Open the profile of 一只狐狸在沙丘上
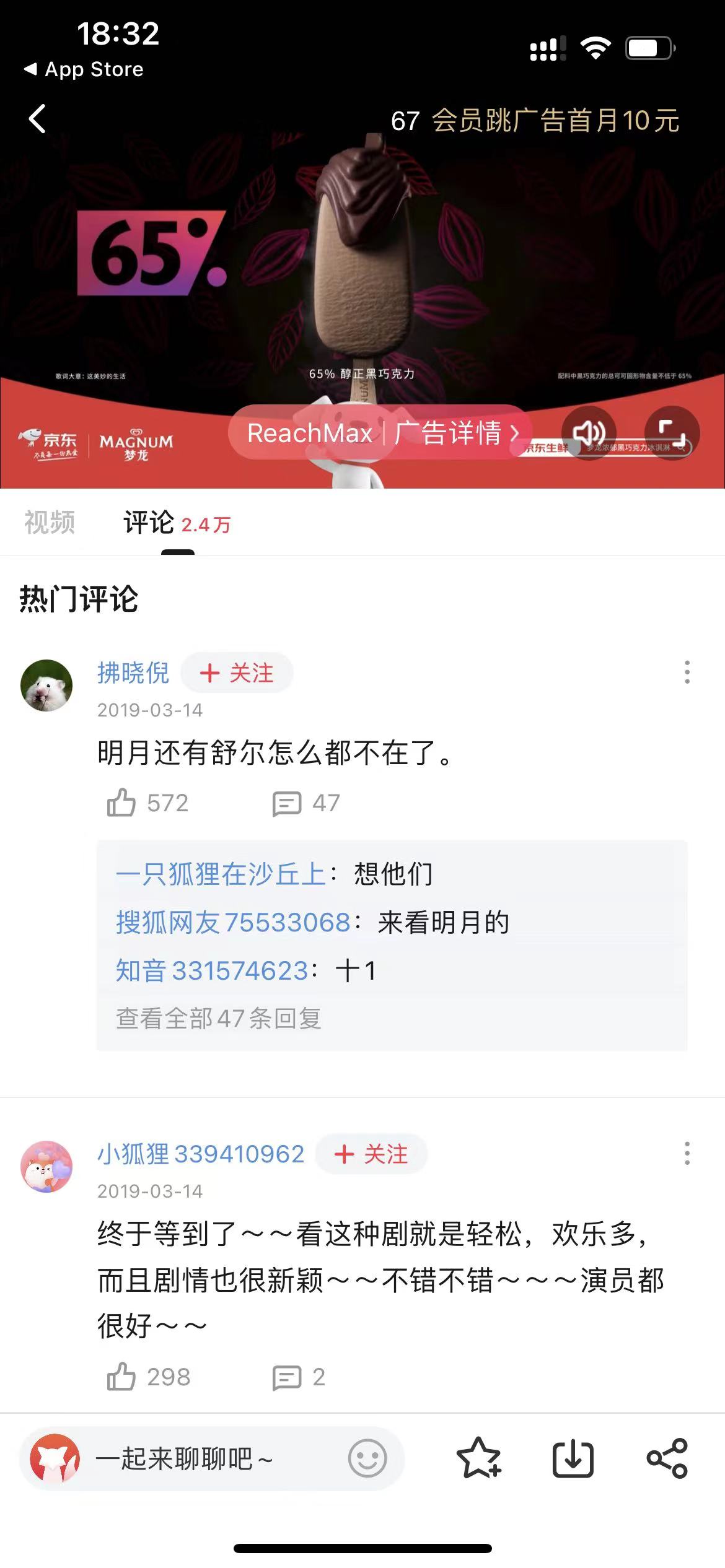Viewport: 725px width, 1568px height. coord(221,874)
